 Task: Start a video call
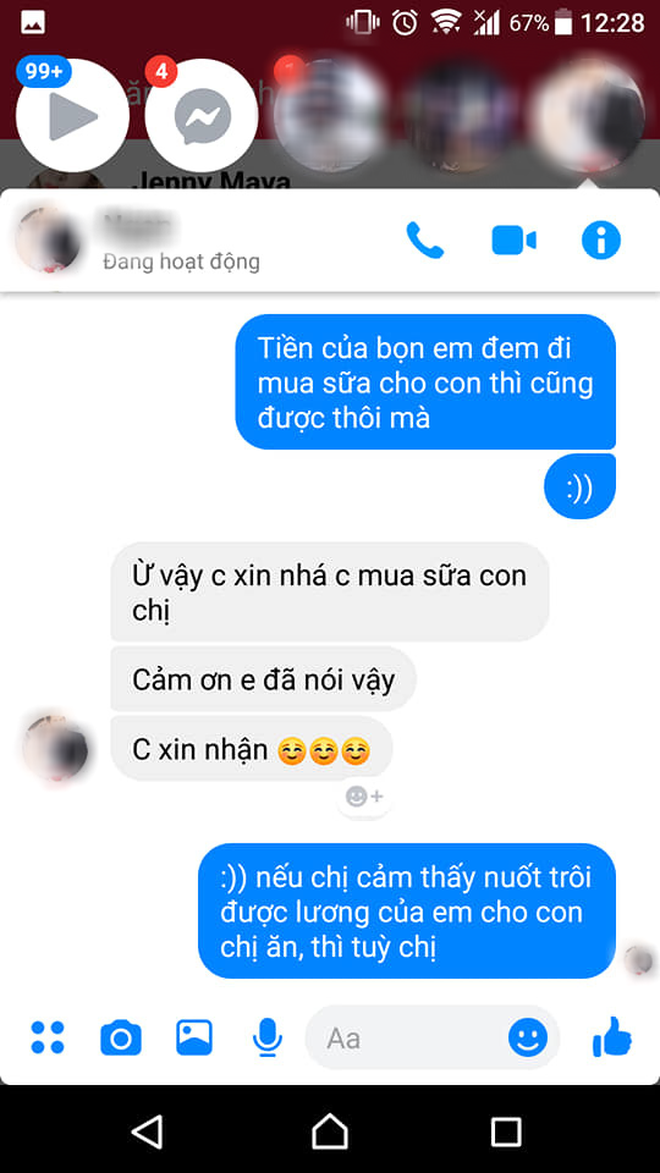(x=513, y=241)
